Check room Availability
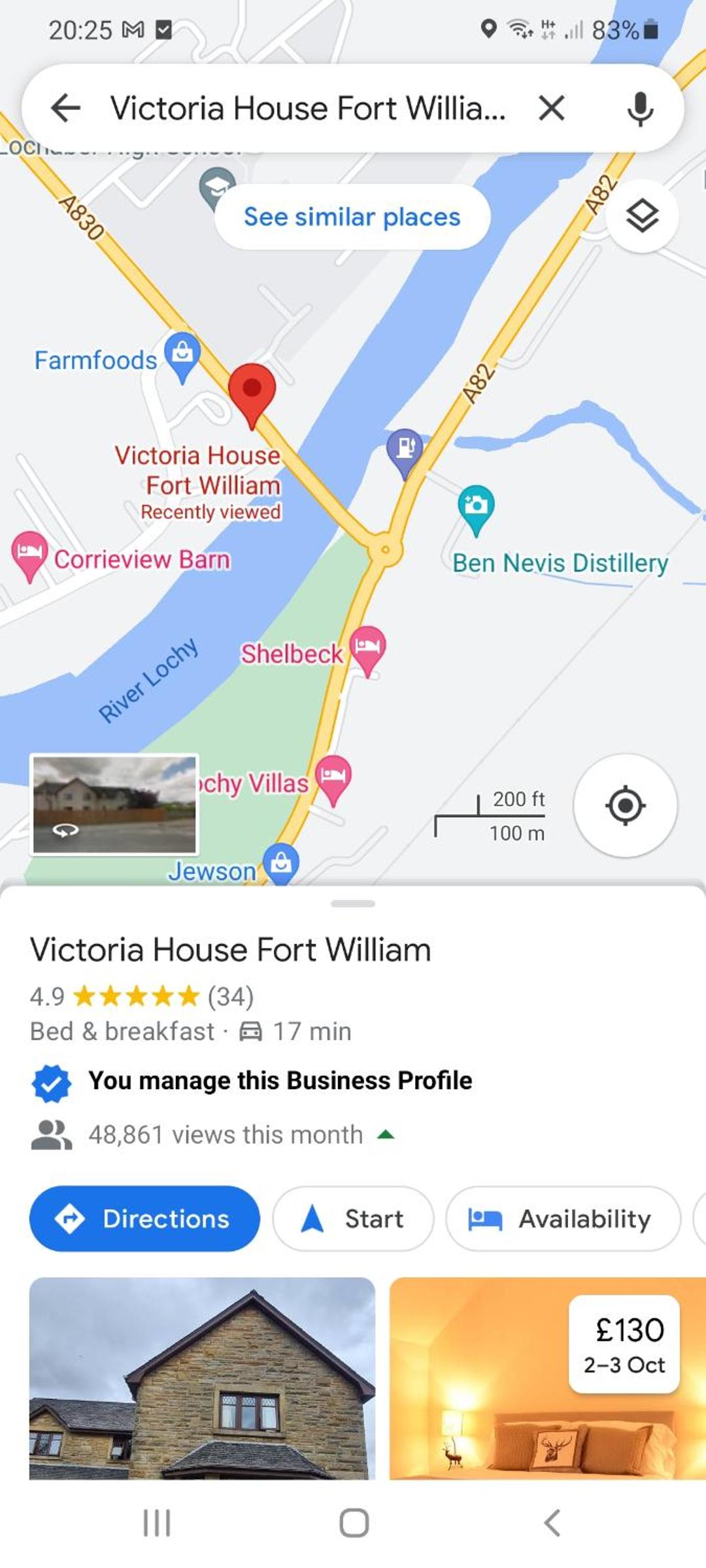Image resolution: width=706 pixels, height=1568 pixels. click(x=563, y=1218)
